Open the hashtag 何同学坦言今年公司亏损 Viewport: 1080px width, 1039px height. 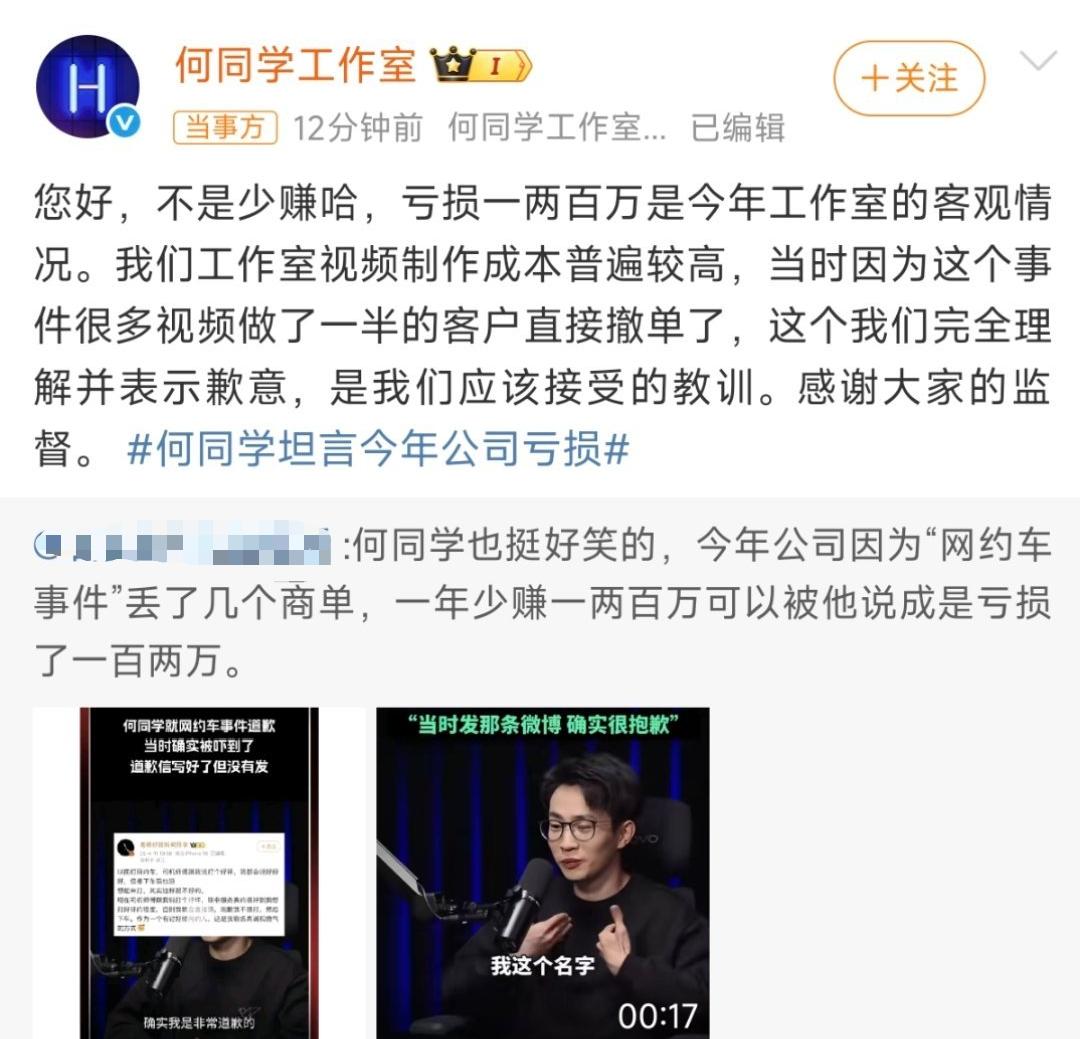pyautogui.click(x=379, y=451)
